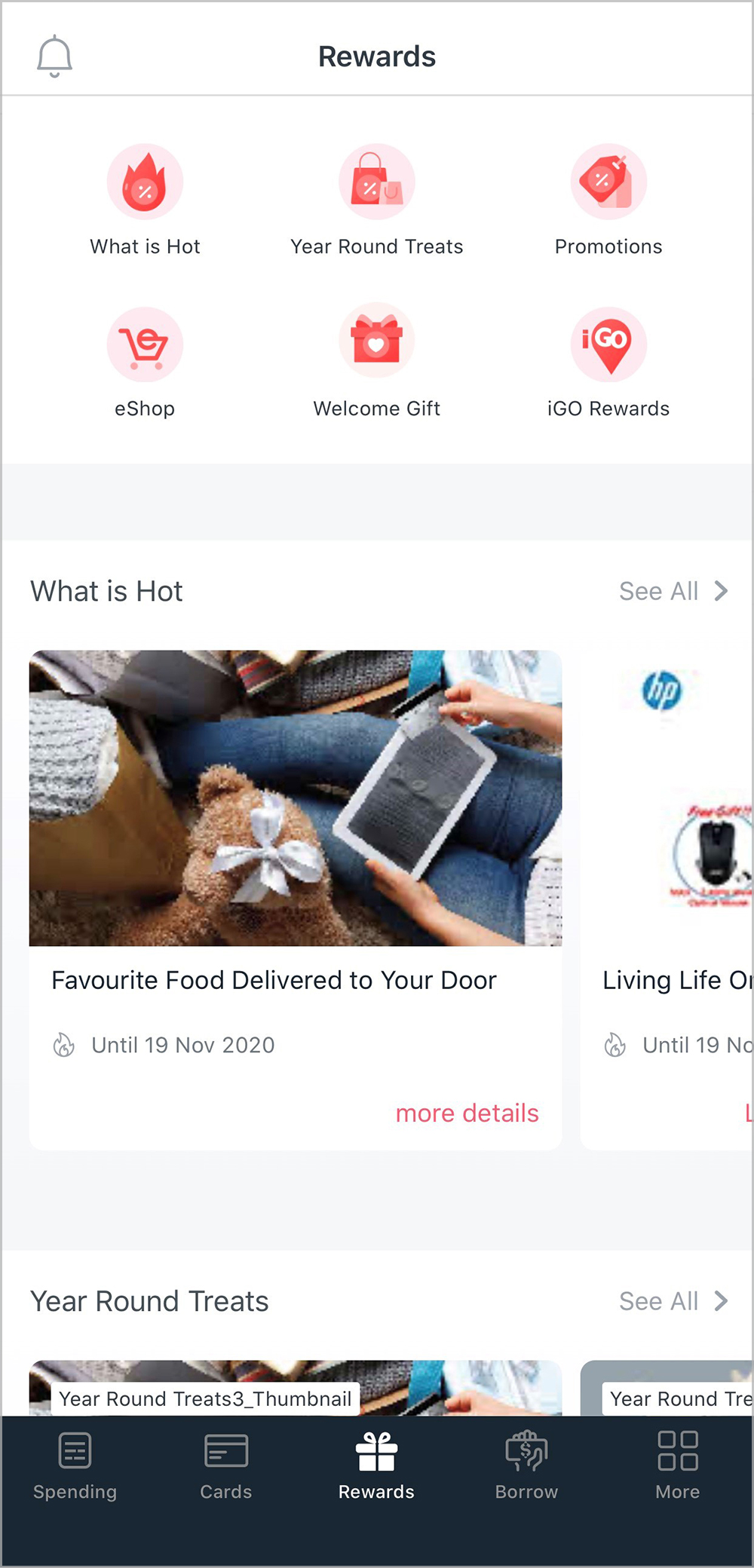
Task: Open the notifications bell
Action: click(54, 57)
